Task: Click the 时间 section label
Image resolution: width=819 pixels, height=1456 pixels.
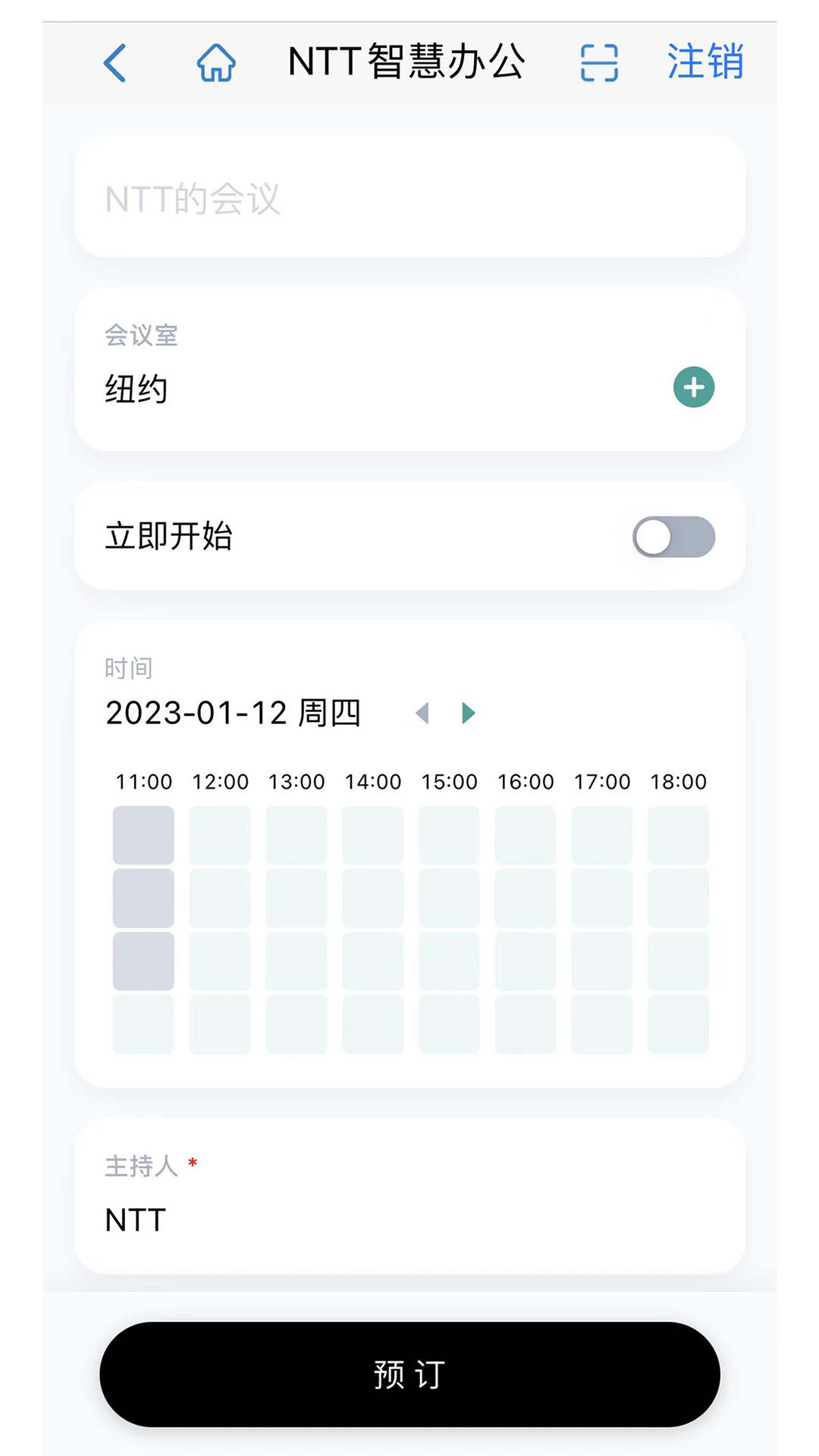Action: 127,667
